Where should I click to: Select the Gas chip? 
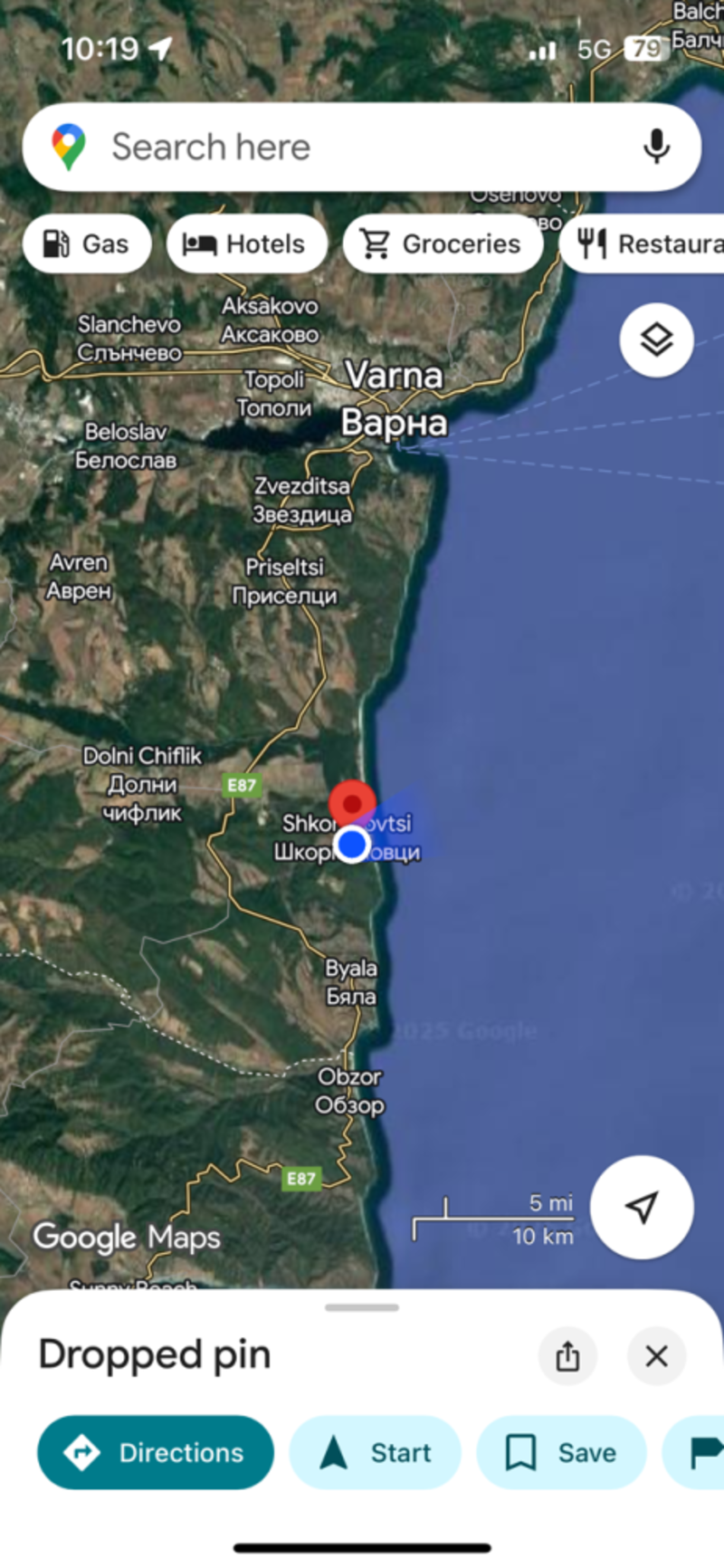(x=87, y=244)
